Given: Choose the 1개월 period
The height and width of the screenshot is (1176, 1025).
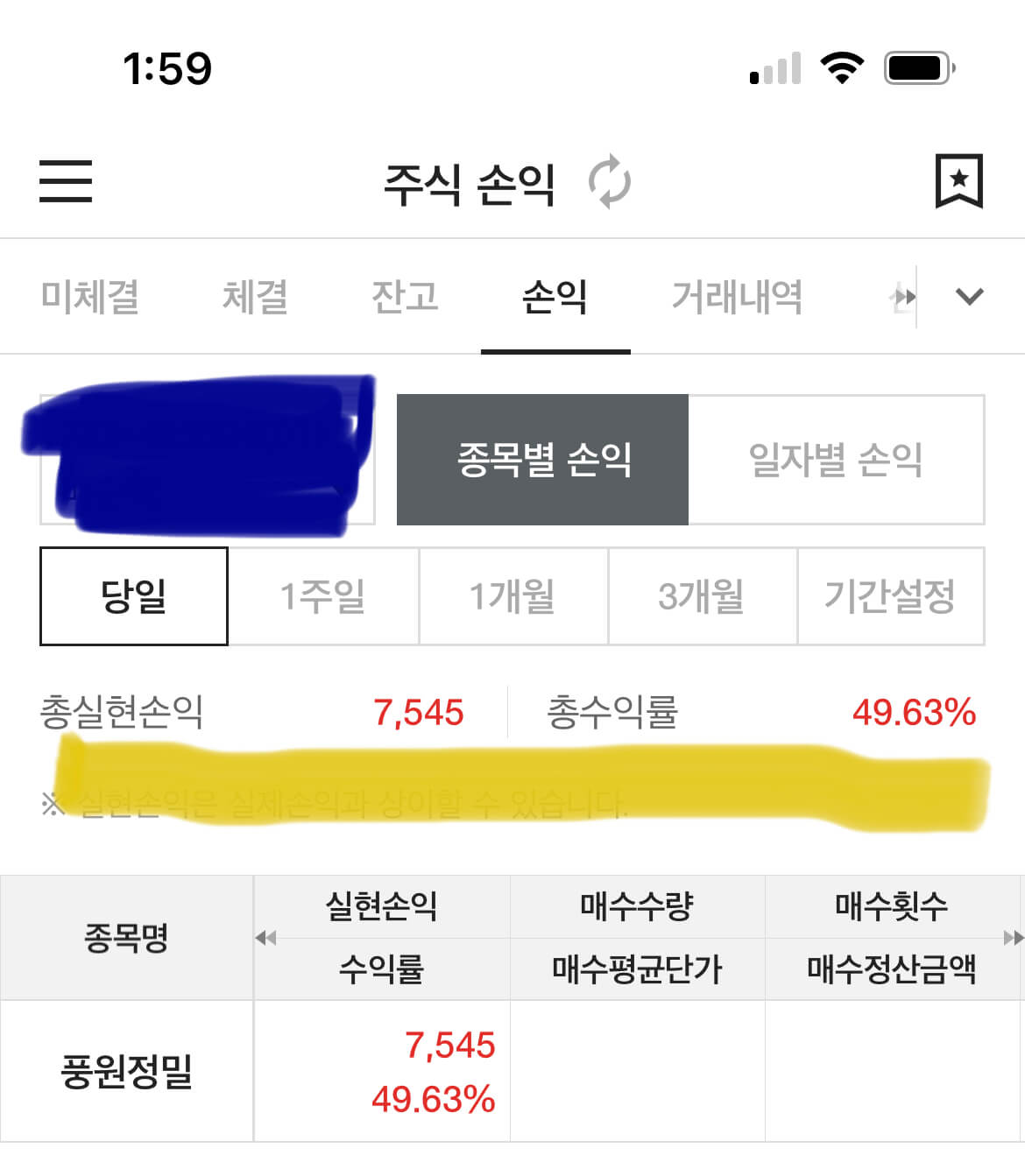Looking at the screenshot, I should pyautogui.click(x=513, y=596).
